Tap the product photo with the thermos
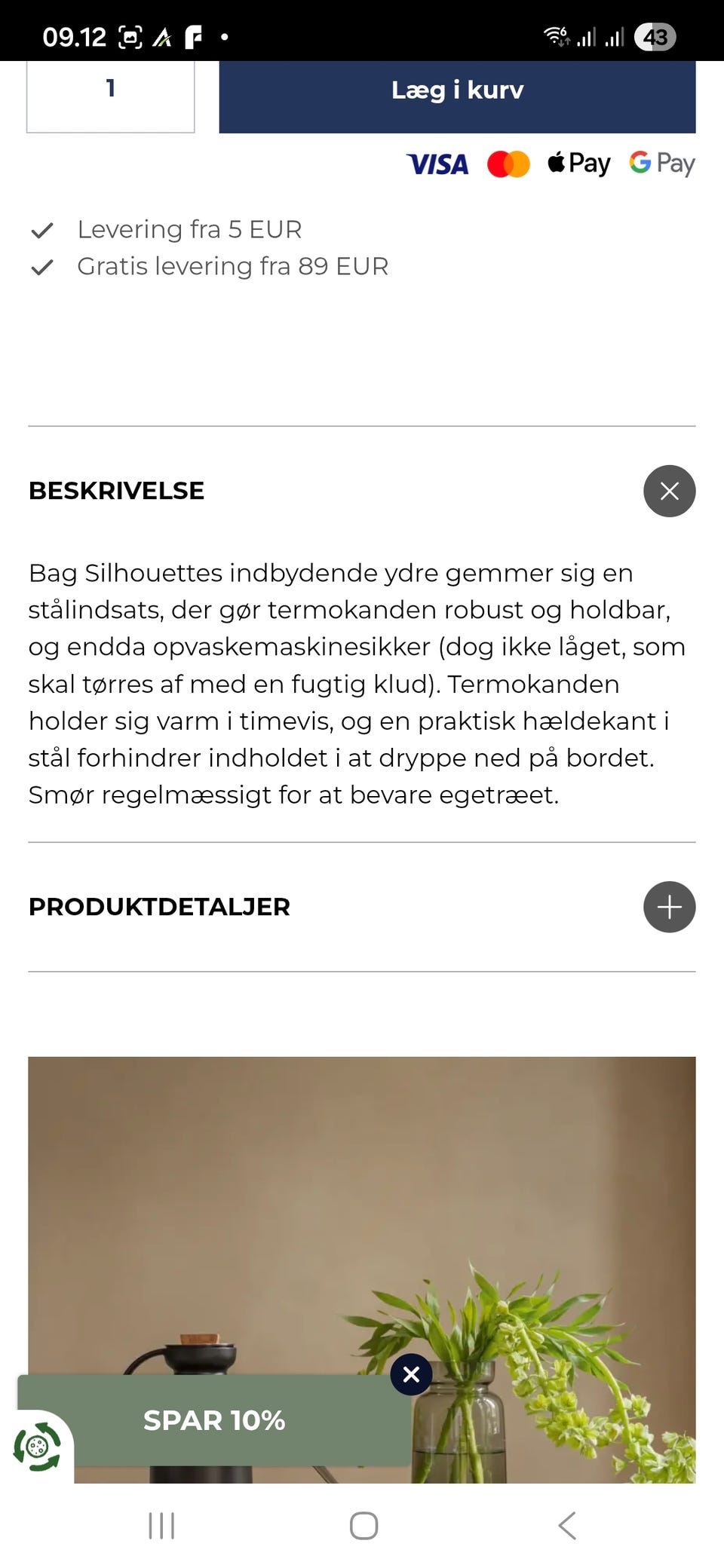724x1568 pixels. click(362, 1206)
